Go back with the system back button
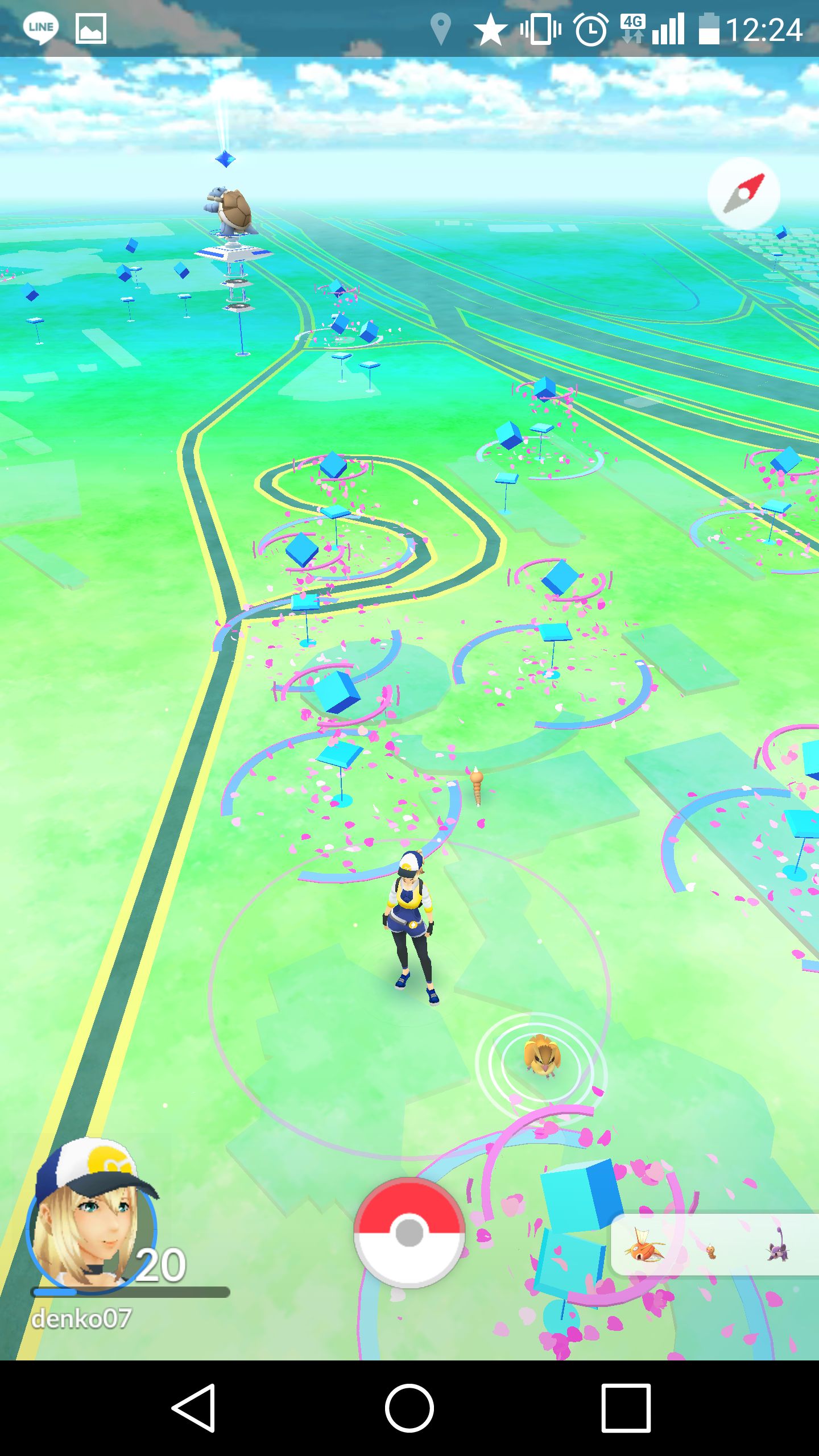This screenshot has width=819, height=1456. click(x=193, y=1408)
